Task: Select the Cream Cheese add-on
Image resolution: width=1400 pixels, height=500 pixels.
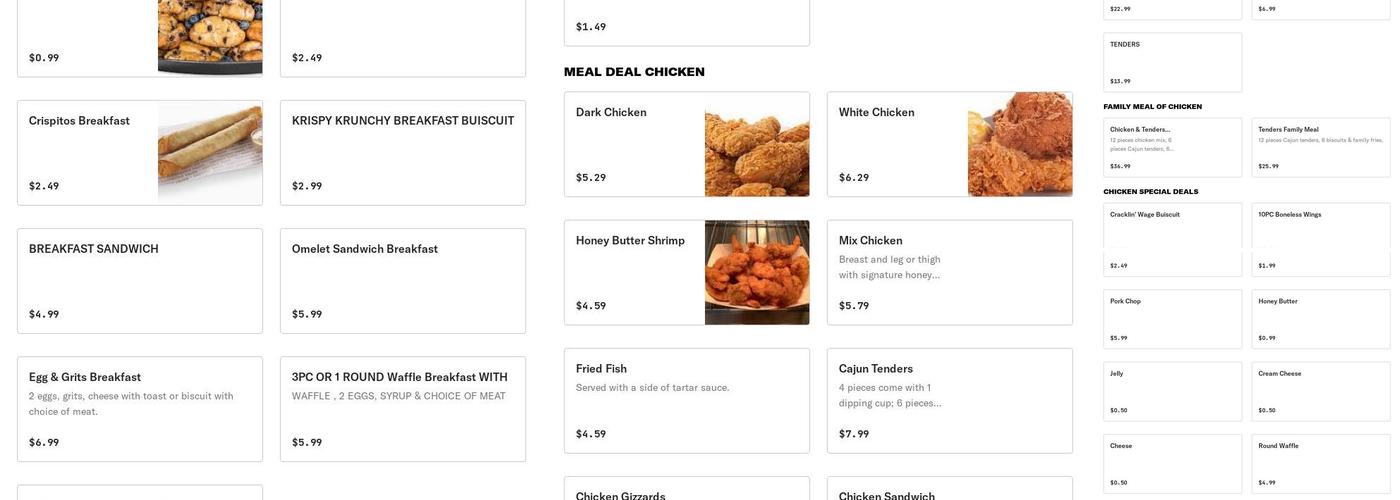Action: (1320, 391)
